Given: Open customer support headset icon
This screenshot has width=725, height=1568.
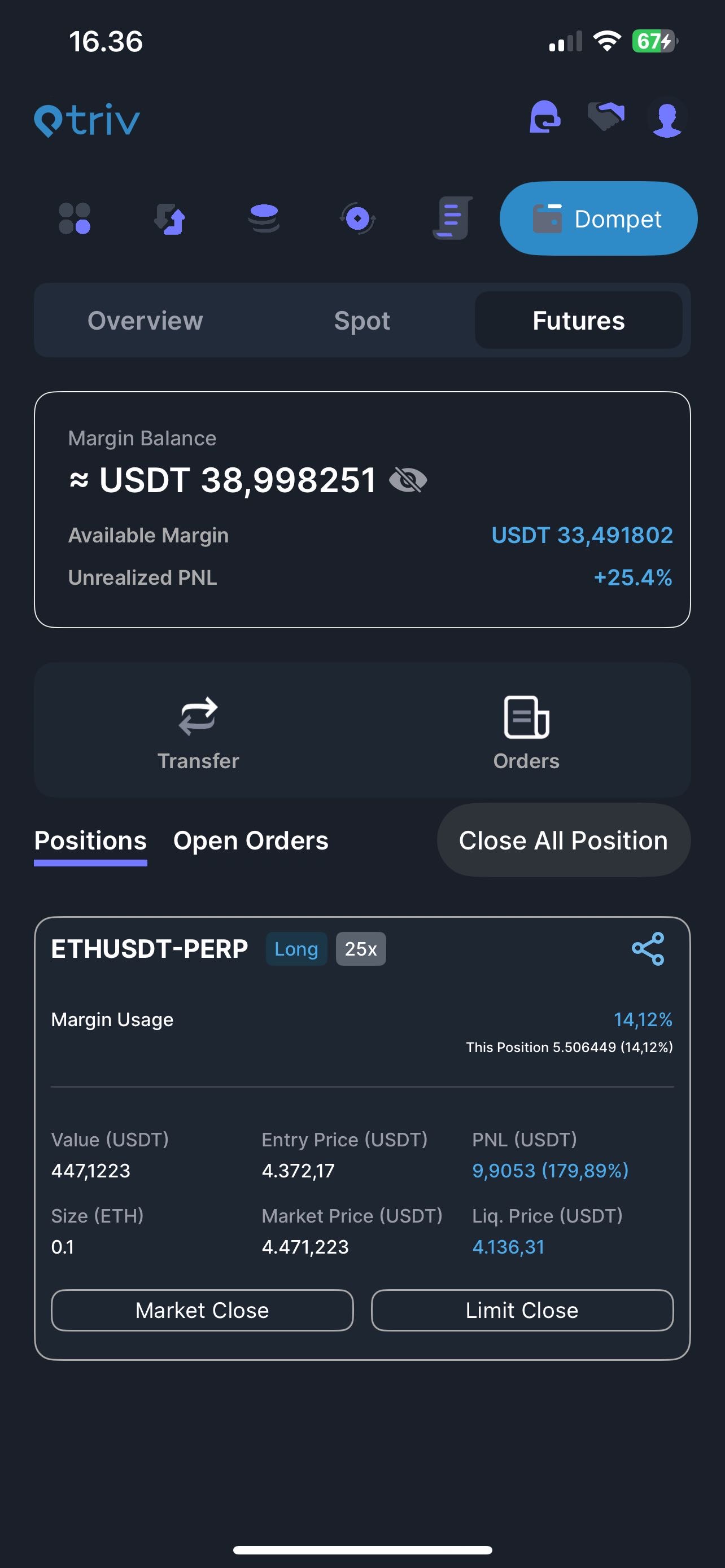Looking at the screenshot, I should [x=545, y=116].
